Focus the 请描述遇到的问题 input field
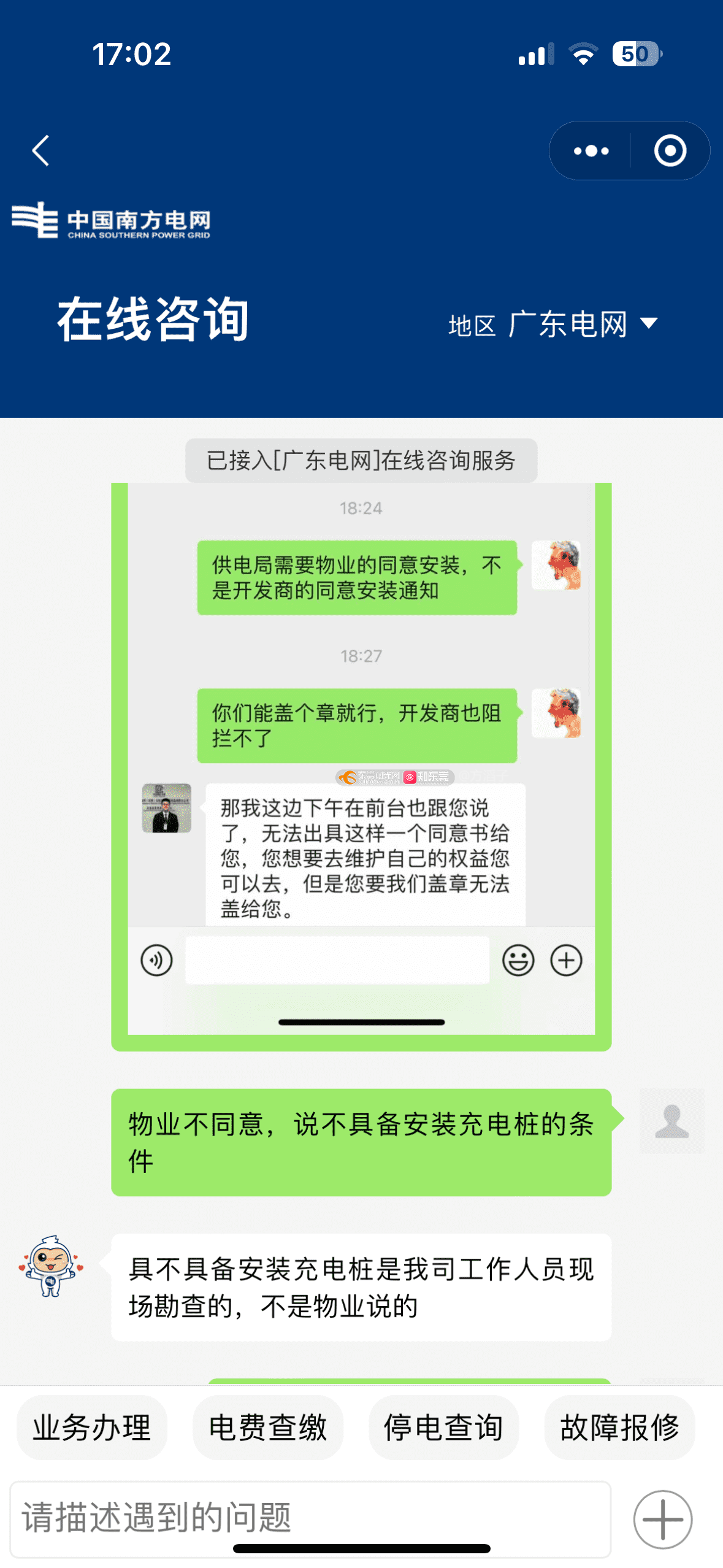 point(310,1518)
